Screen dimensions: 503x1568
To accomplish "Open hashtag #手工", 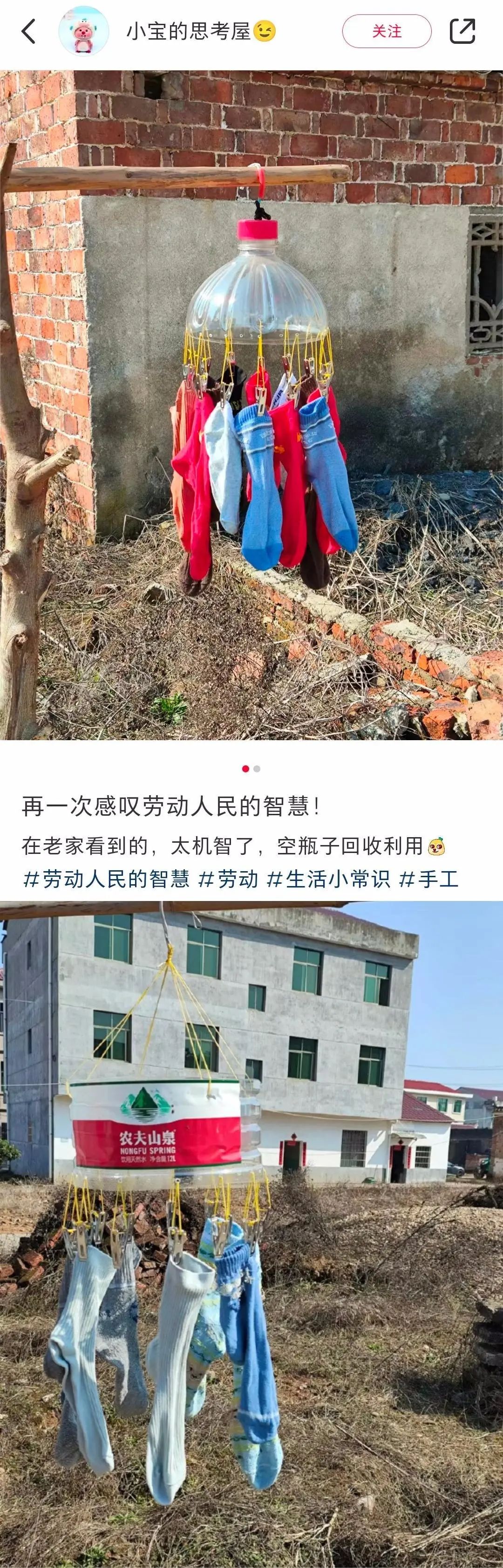I will 428,879.
